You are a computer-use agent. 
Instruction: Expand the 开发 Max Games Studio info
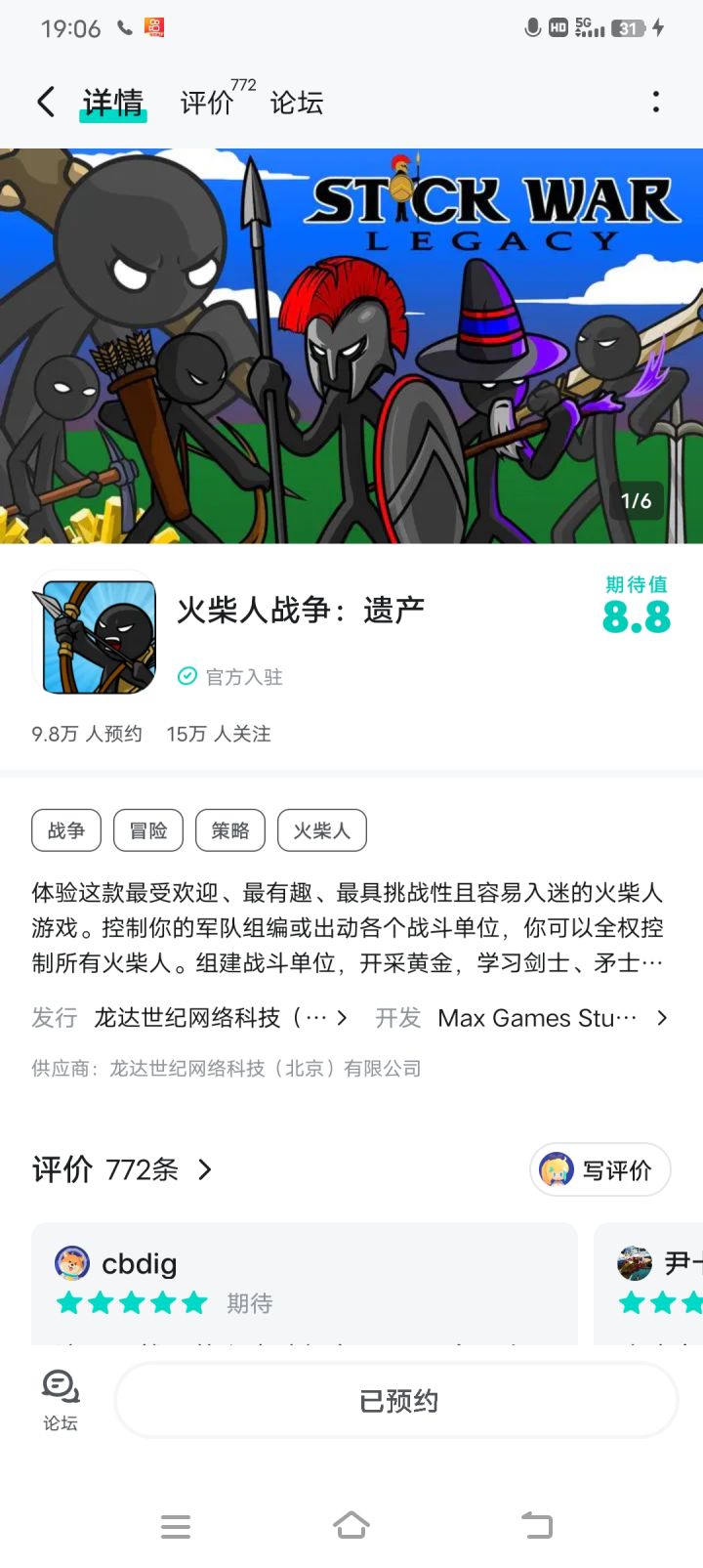coord(662,1018)
